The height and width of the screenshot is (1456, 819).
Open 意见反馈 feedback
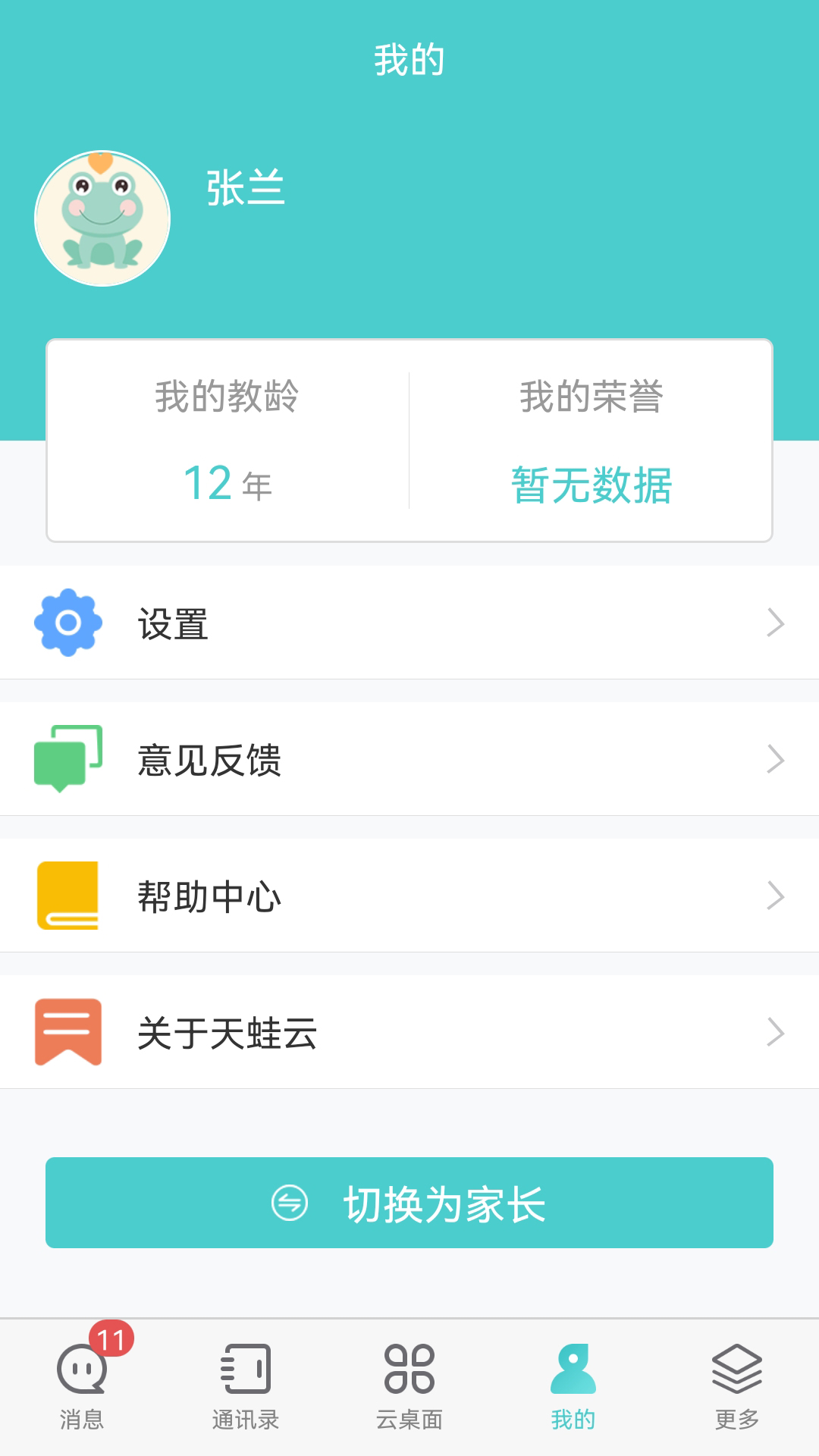click(x=409, y=759)
